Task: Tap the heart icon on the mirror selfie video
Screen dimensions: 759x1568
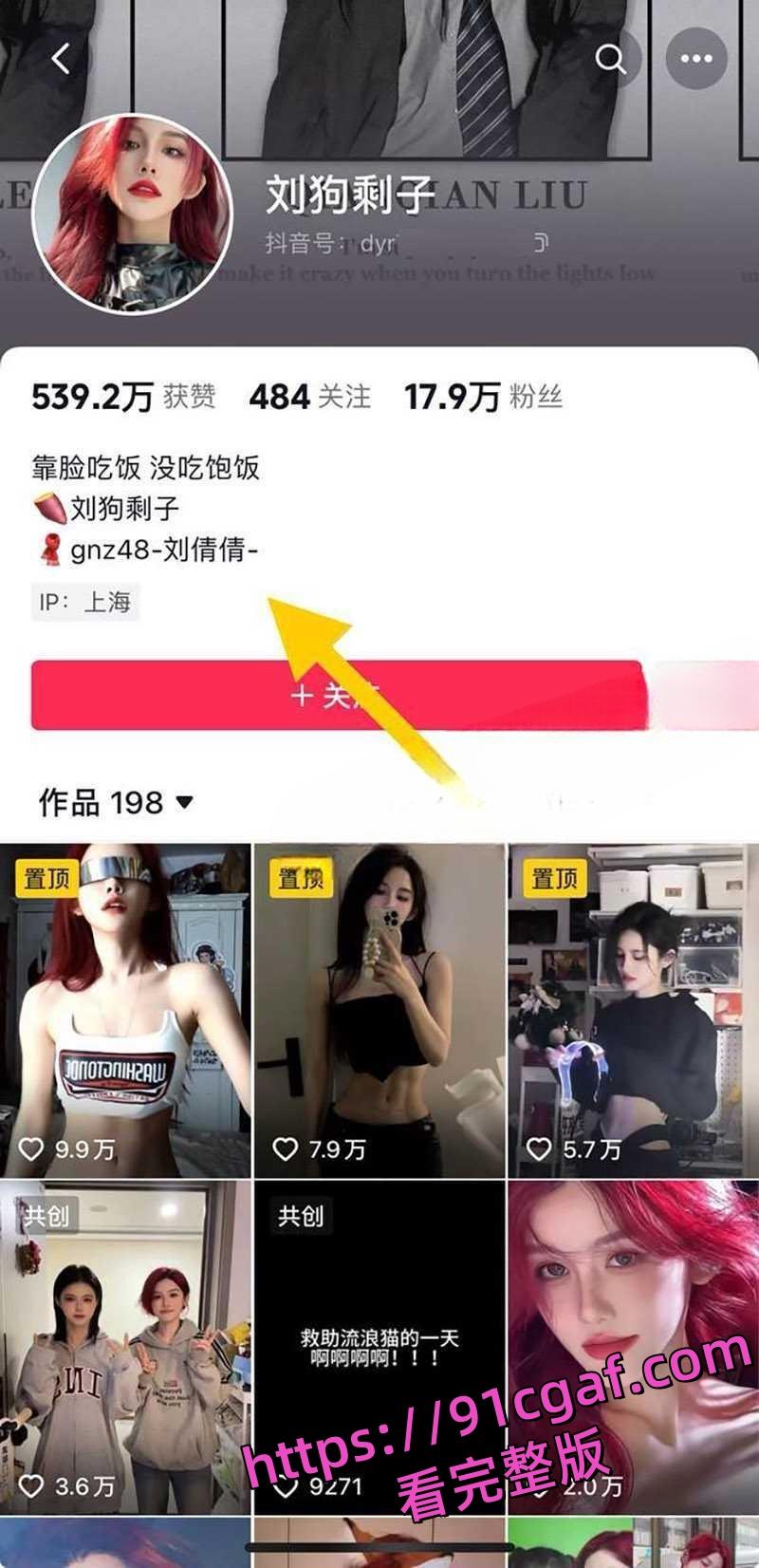Action: (287, 1146)
